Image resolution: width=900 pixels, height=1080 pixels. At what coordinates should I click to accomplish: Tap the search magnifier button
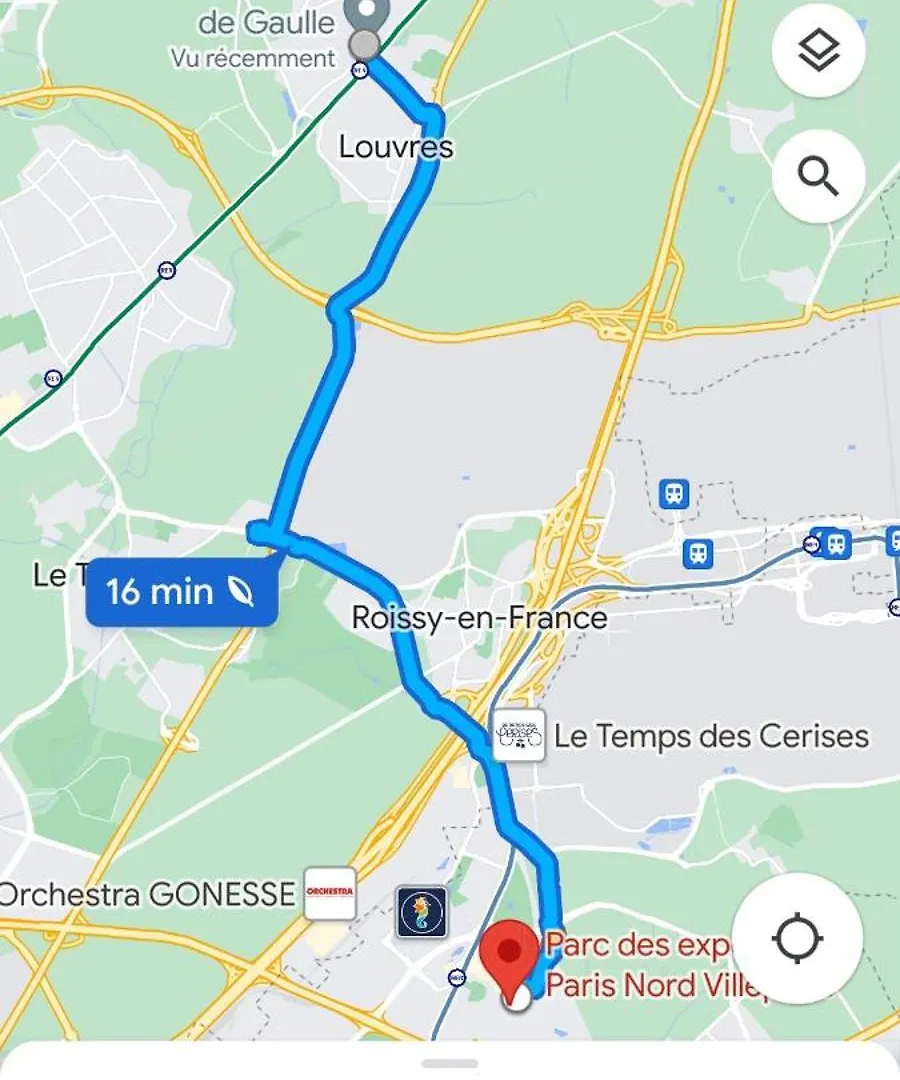(818, 177)
